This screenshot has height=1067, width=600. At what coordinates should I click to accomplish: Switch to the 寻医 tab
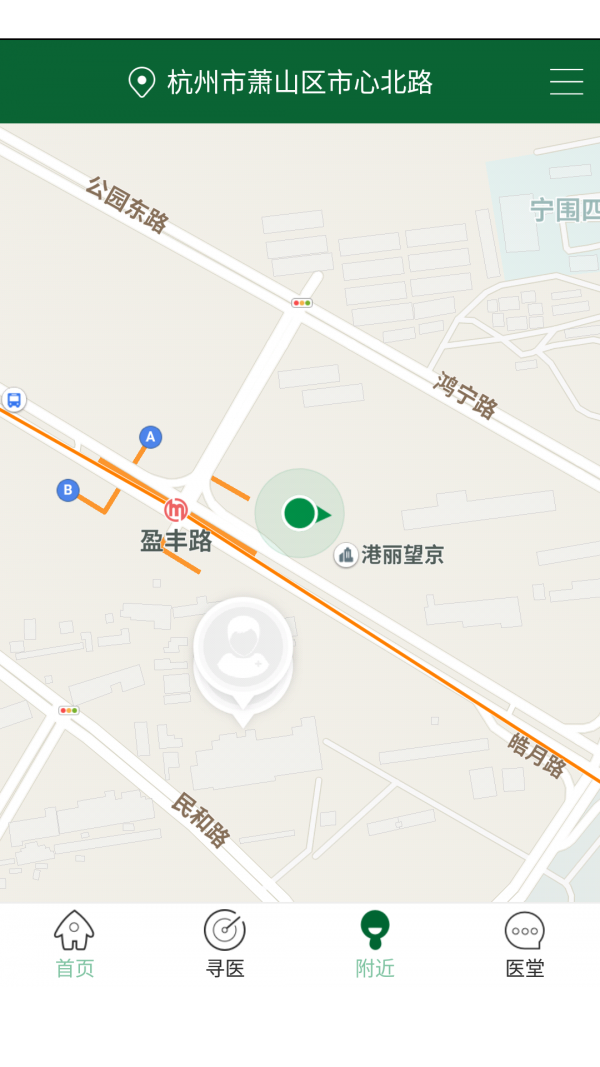224,944
